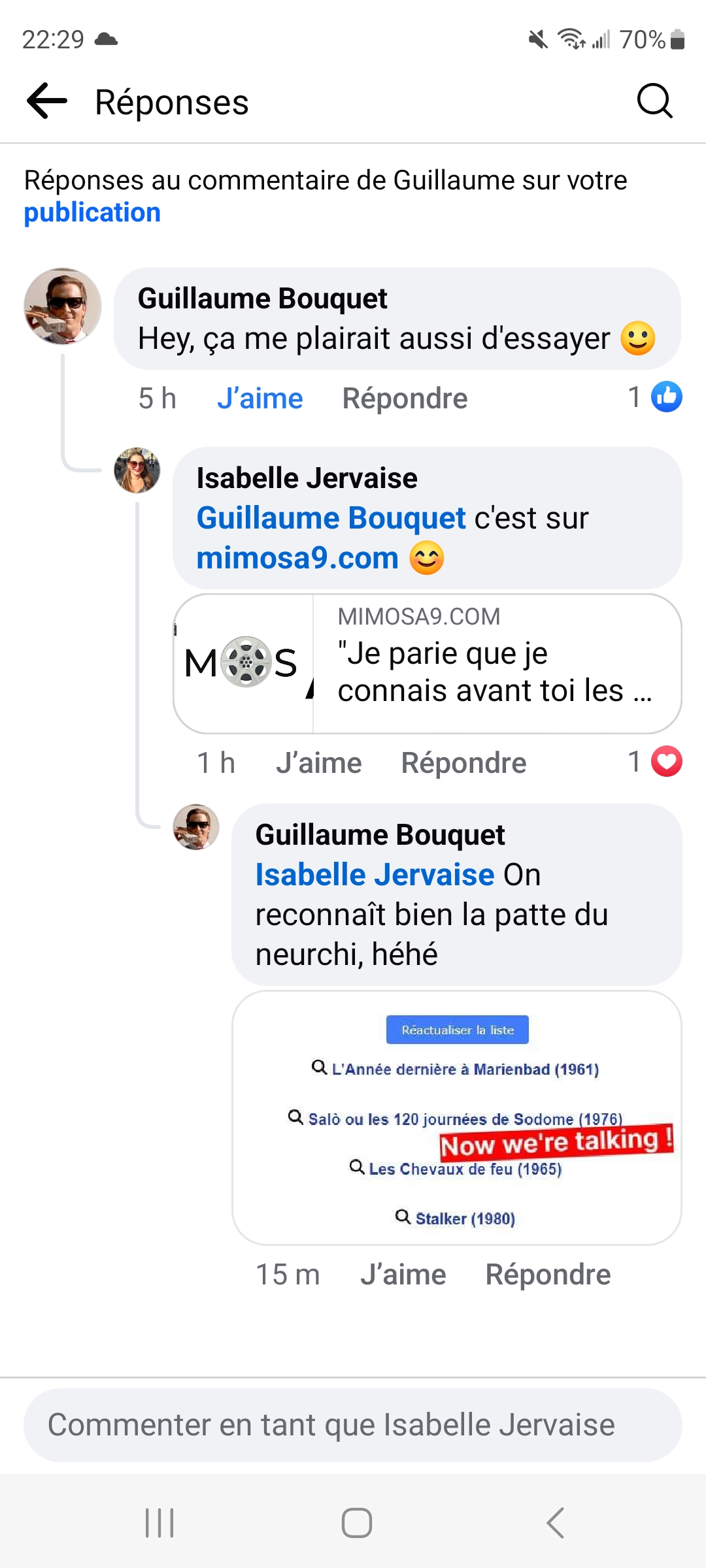The width and height of the screenshot is (706, 1568).
Task: Unlike Guillaume's 'Hey, ça me plairait' comment
Action: tap(260, 399)
